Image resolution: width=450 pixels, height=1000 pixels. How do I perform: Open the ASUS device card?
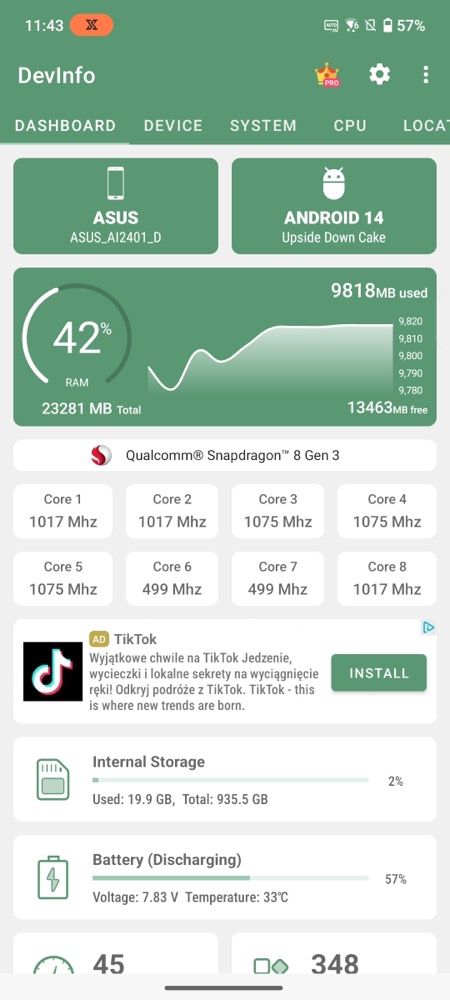click(116, 206)
